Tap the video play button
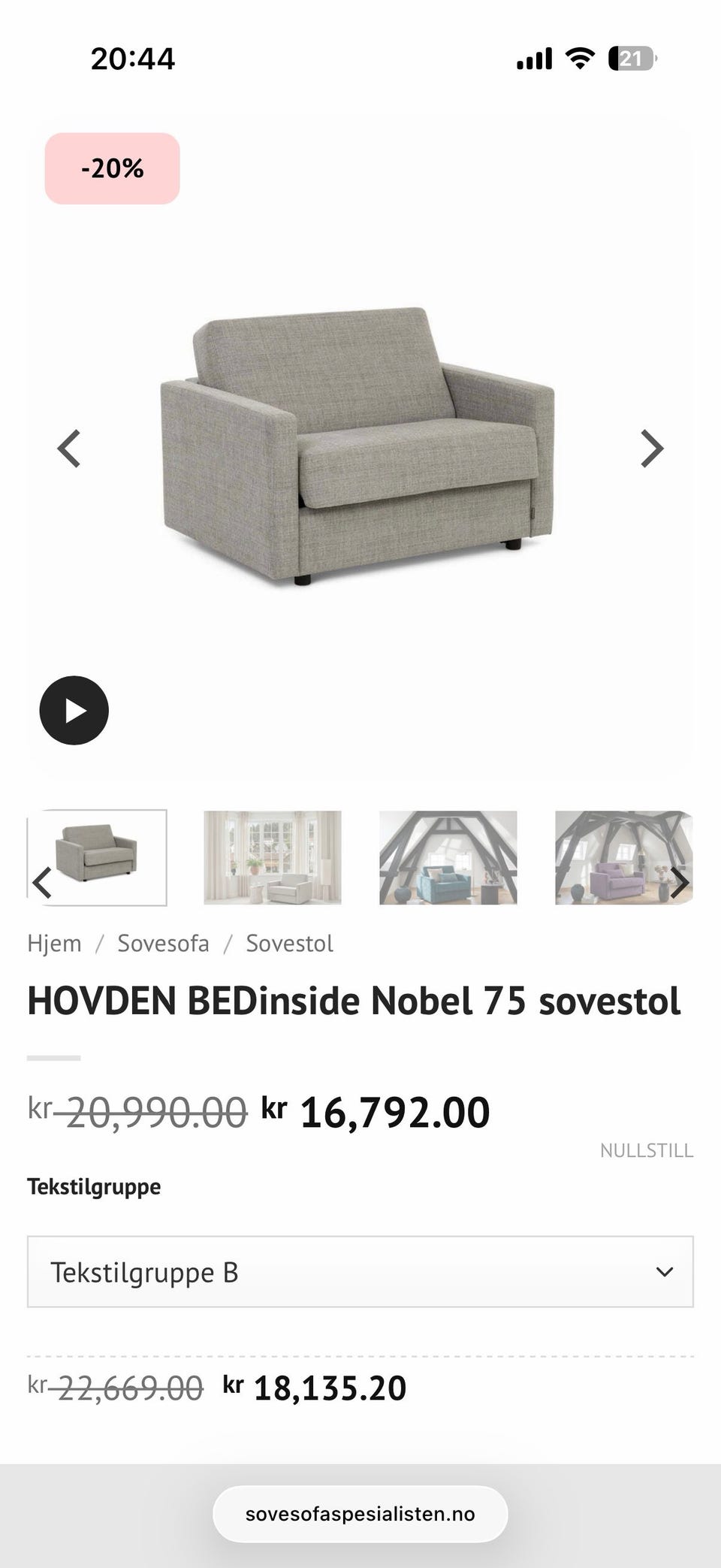 [x=74, y=710]
